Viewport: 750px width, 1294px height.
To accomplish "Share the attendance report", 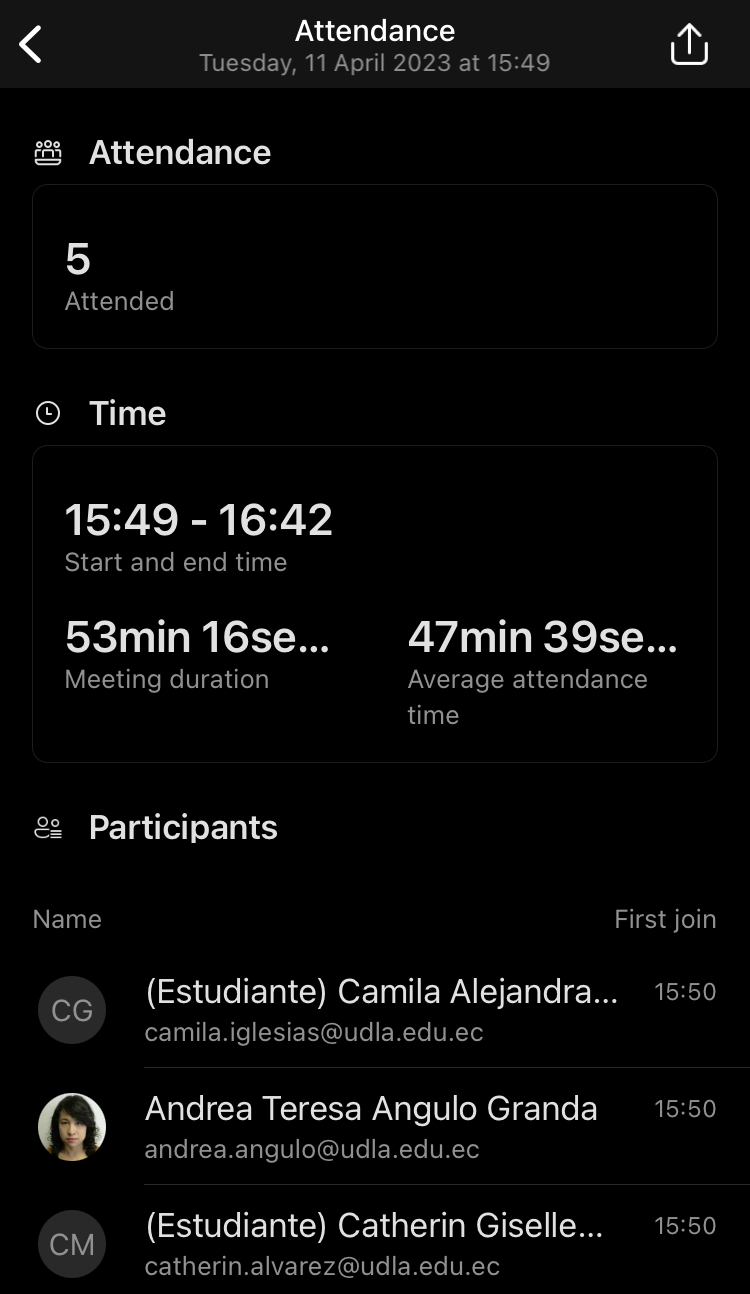I will [689, 45].
